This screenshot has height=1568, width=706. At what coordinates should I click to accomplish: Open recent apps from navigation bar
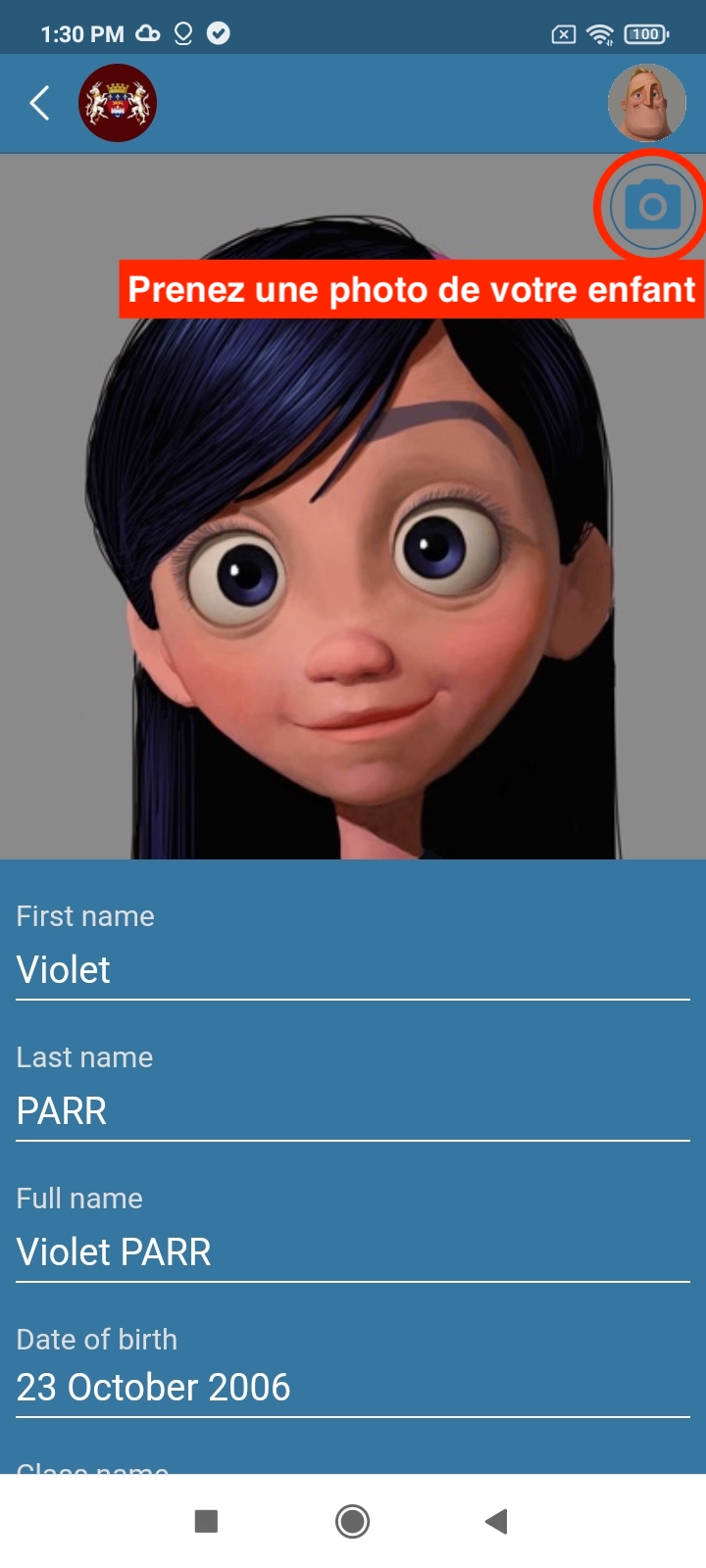pos(206,1521)
